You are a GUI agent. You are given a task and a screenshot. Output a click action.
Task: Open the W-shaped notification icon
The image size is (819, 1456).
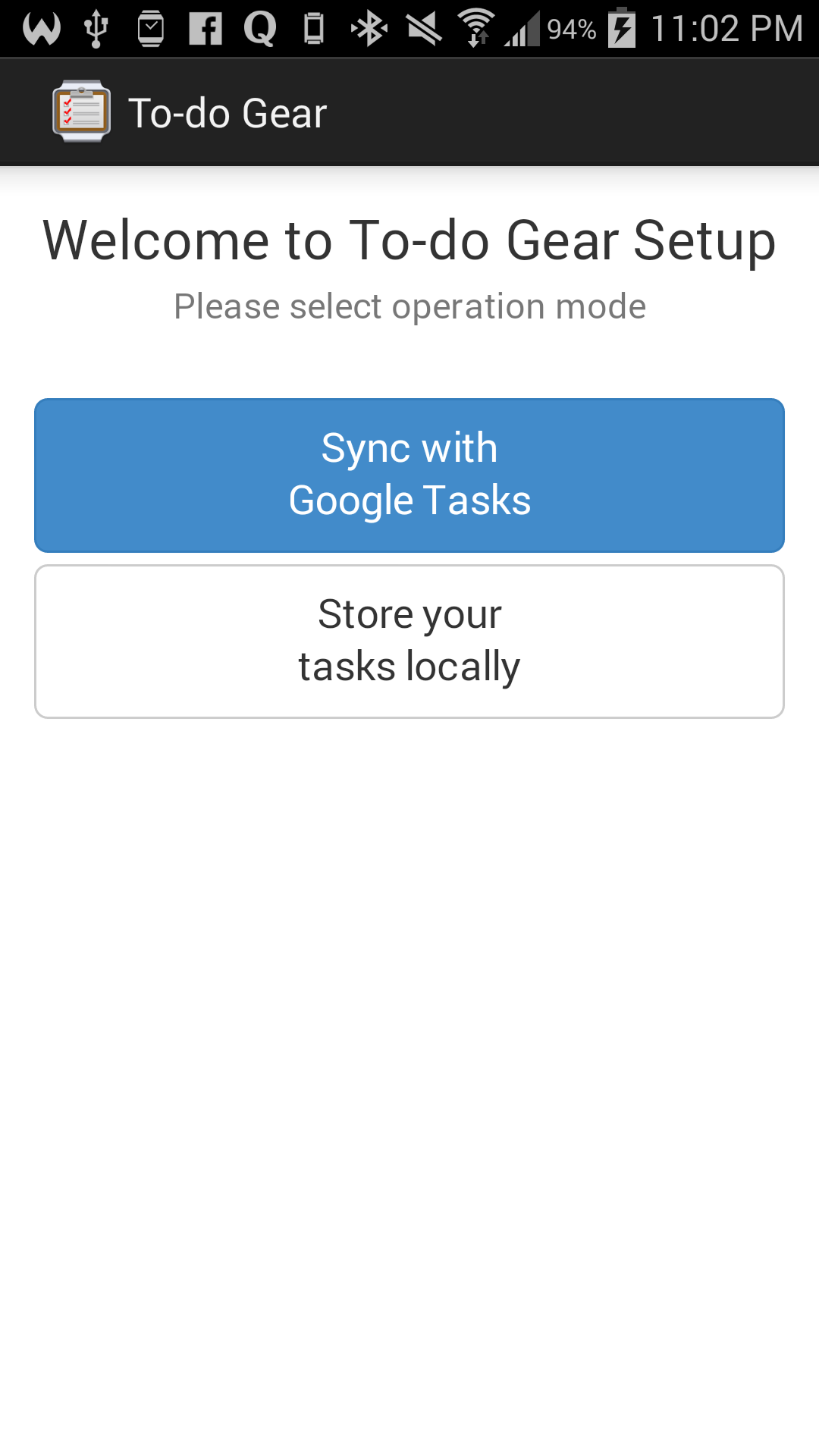coord(42,27)
